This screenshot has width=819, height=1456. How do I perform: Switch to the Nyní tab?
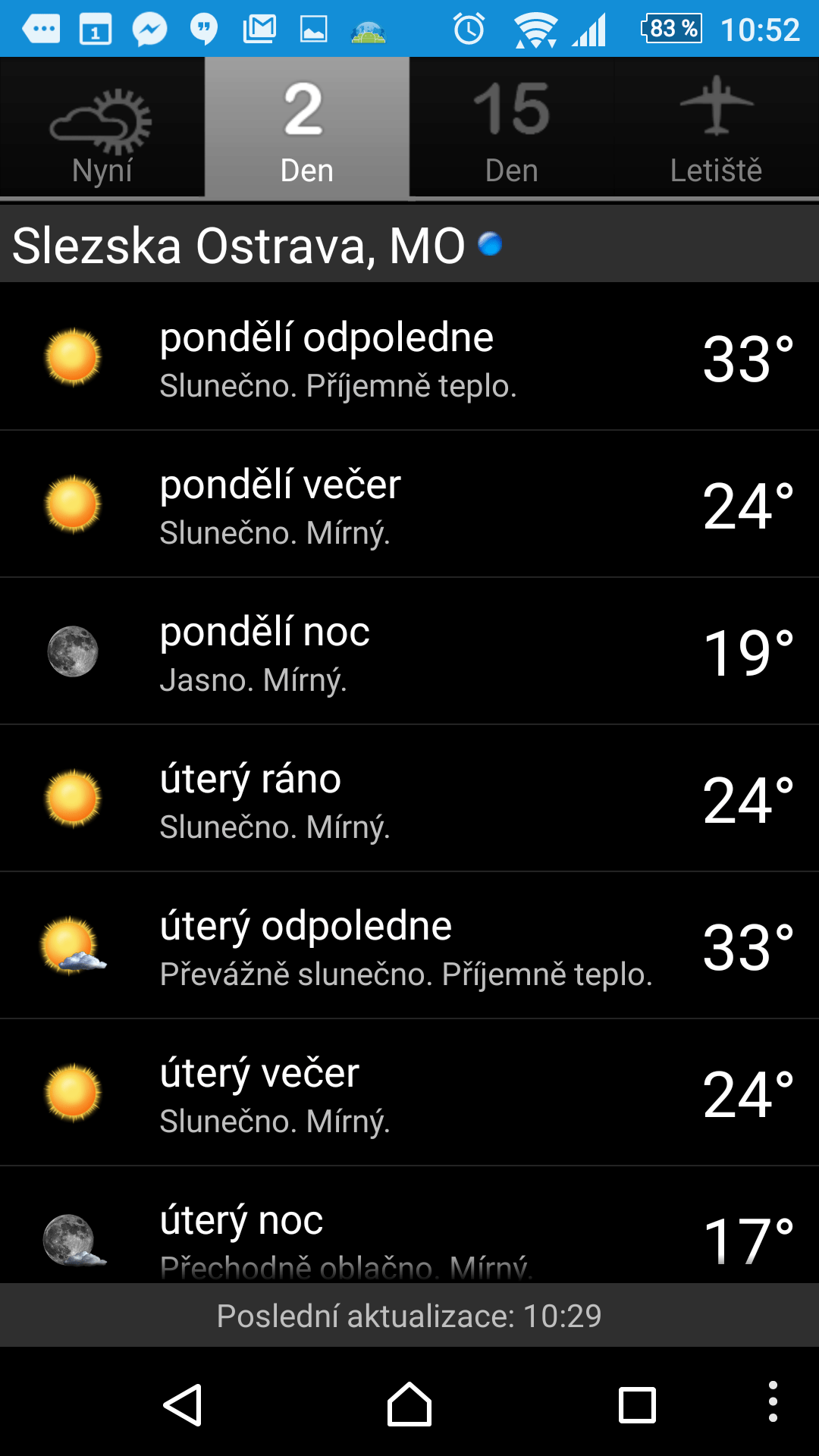[102, 127]
